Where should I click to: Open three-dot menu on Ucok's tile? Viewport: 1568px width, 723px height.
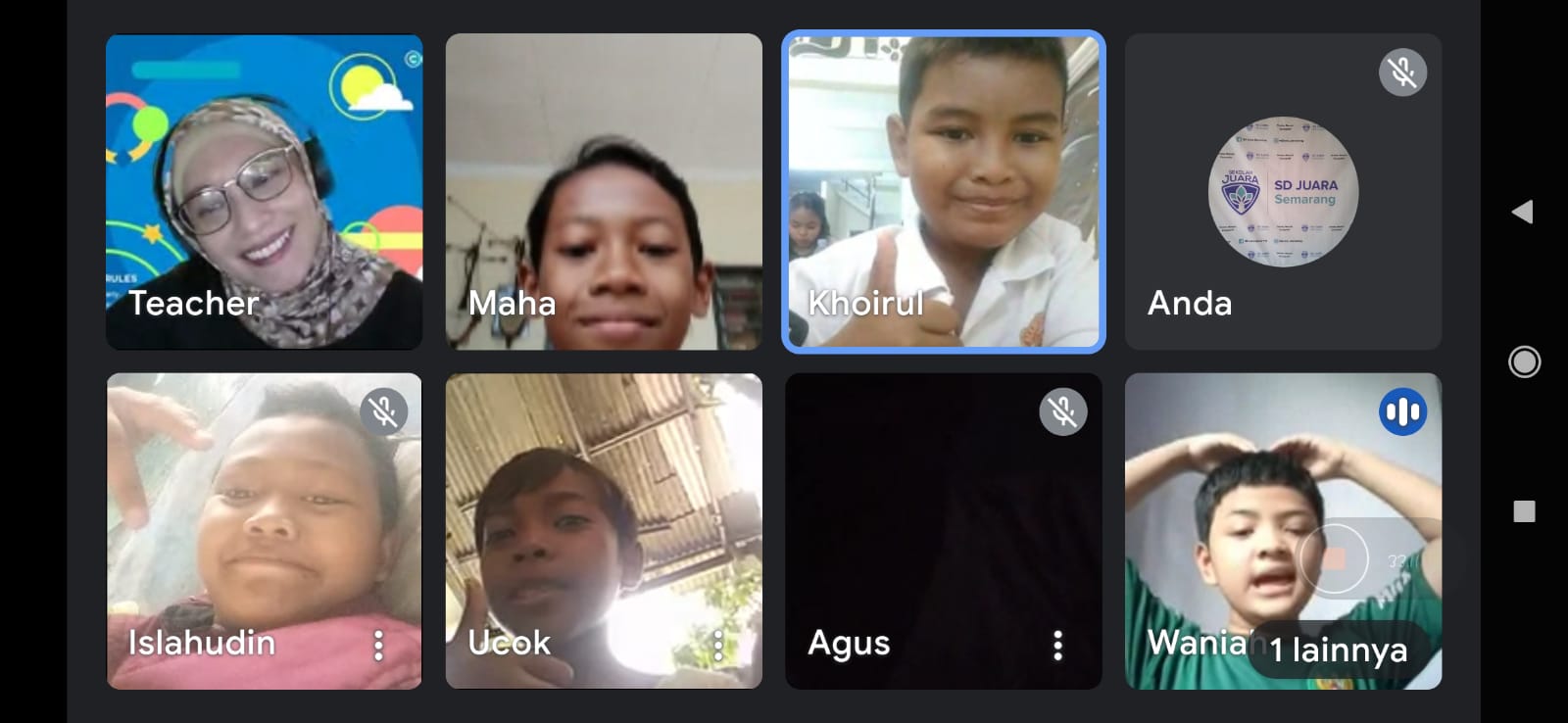tap(718, 645)
